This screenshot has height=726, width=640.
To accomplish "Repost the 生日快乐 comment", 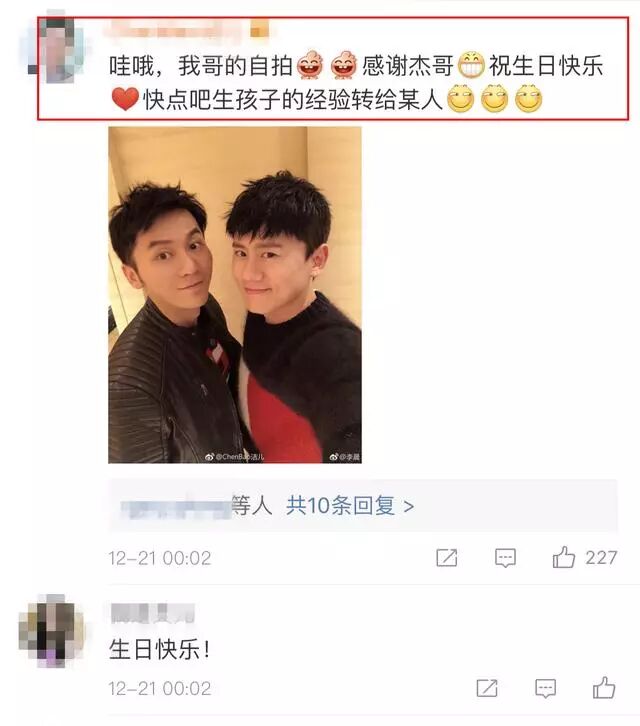I will 487,688.
